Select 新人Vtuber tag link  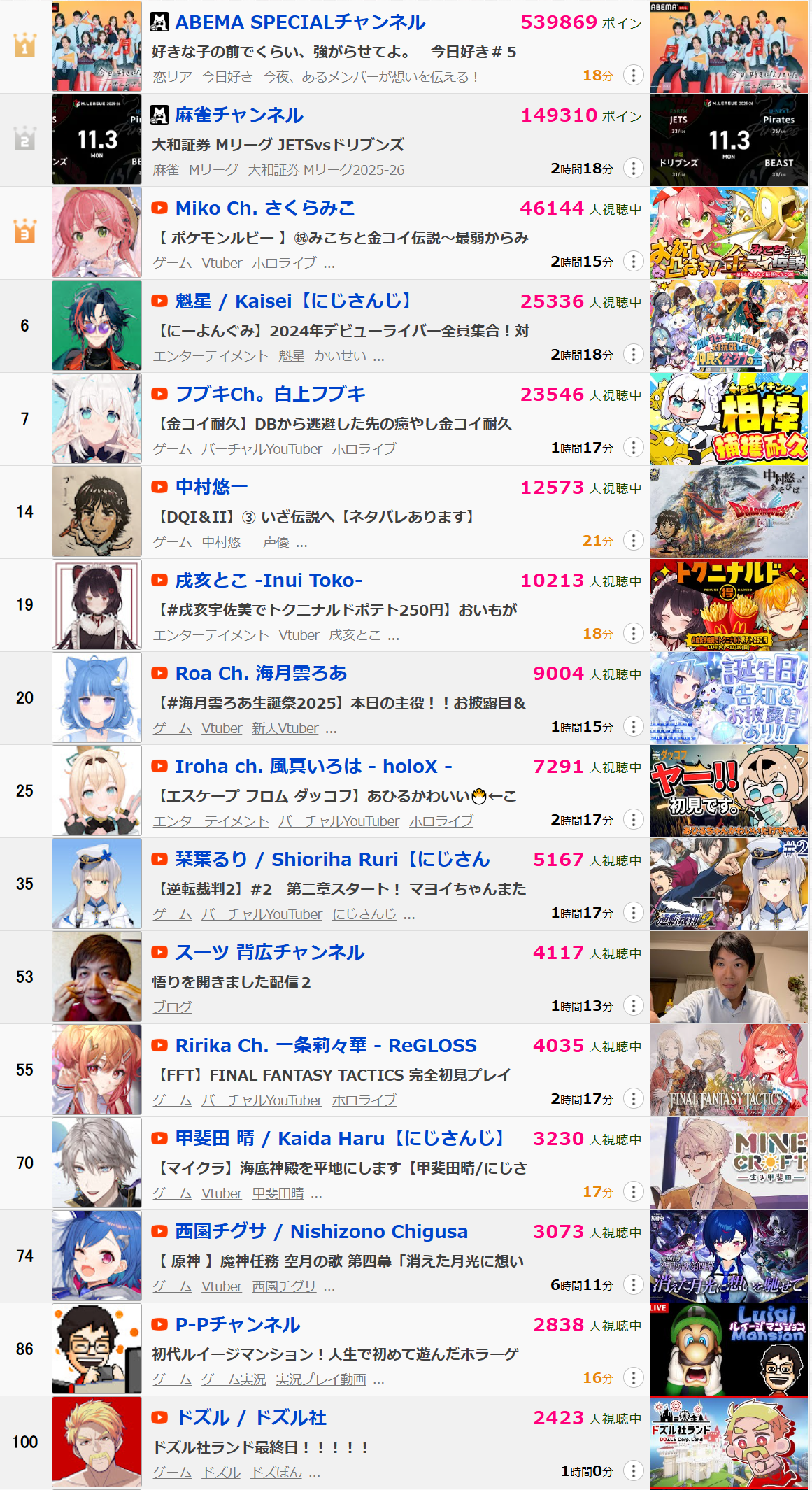[x=285, y=728]
